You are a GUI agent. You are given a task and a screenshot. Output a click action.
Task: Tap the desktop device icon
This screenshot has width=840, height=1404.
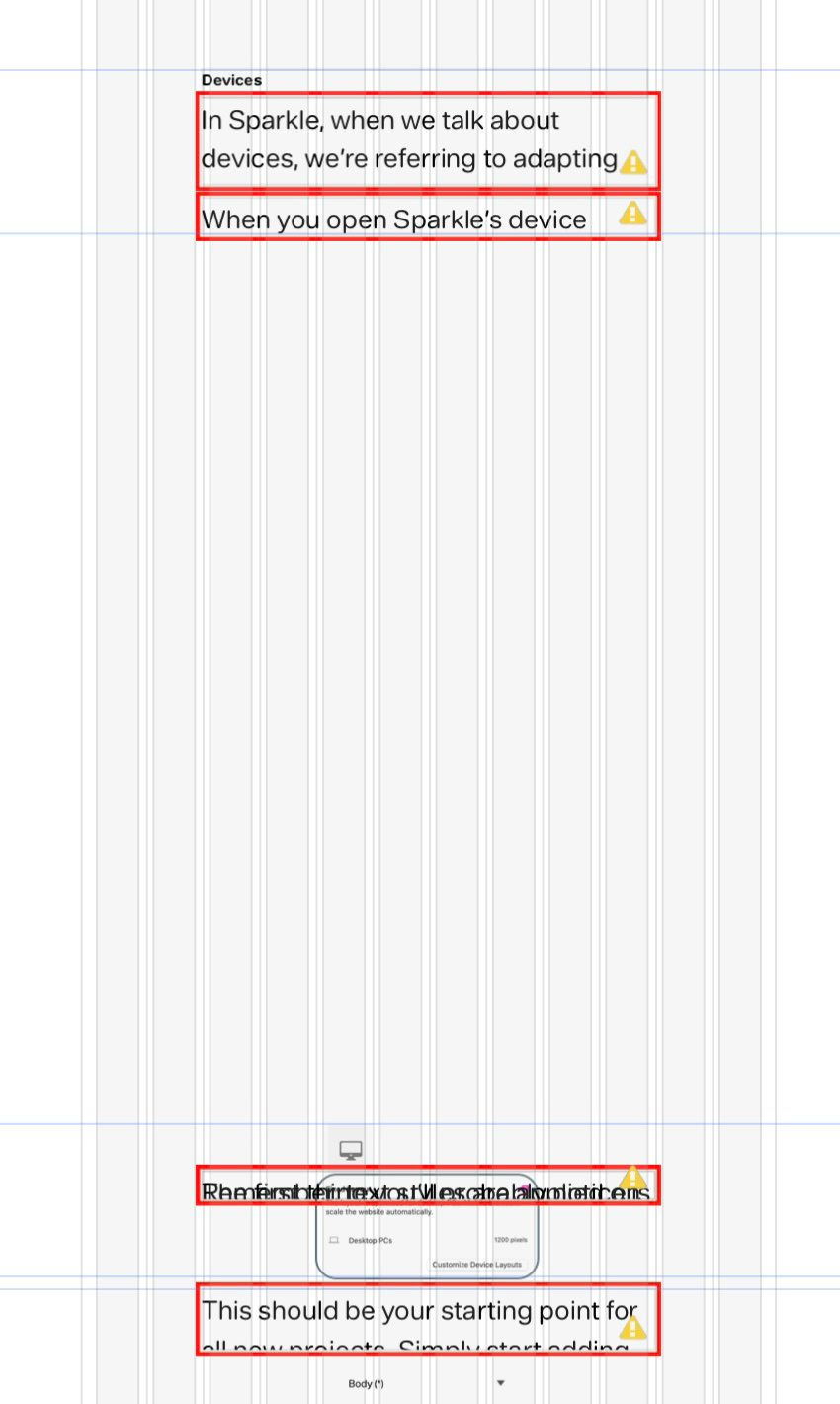pyautogui.click(x=351, y=1150)
